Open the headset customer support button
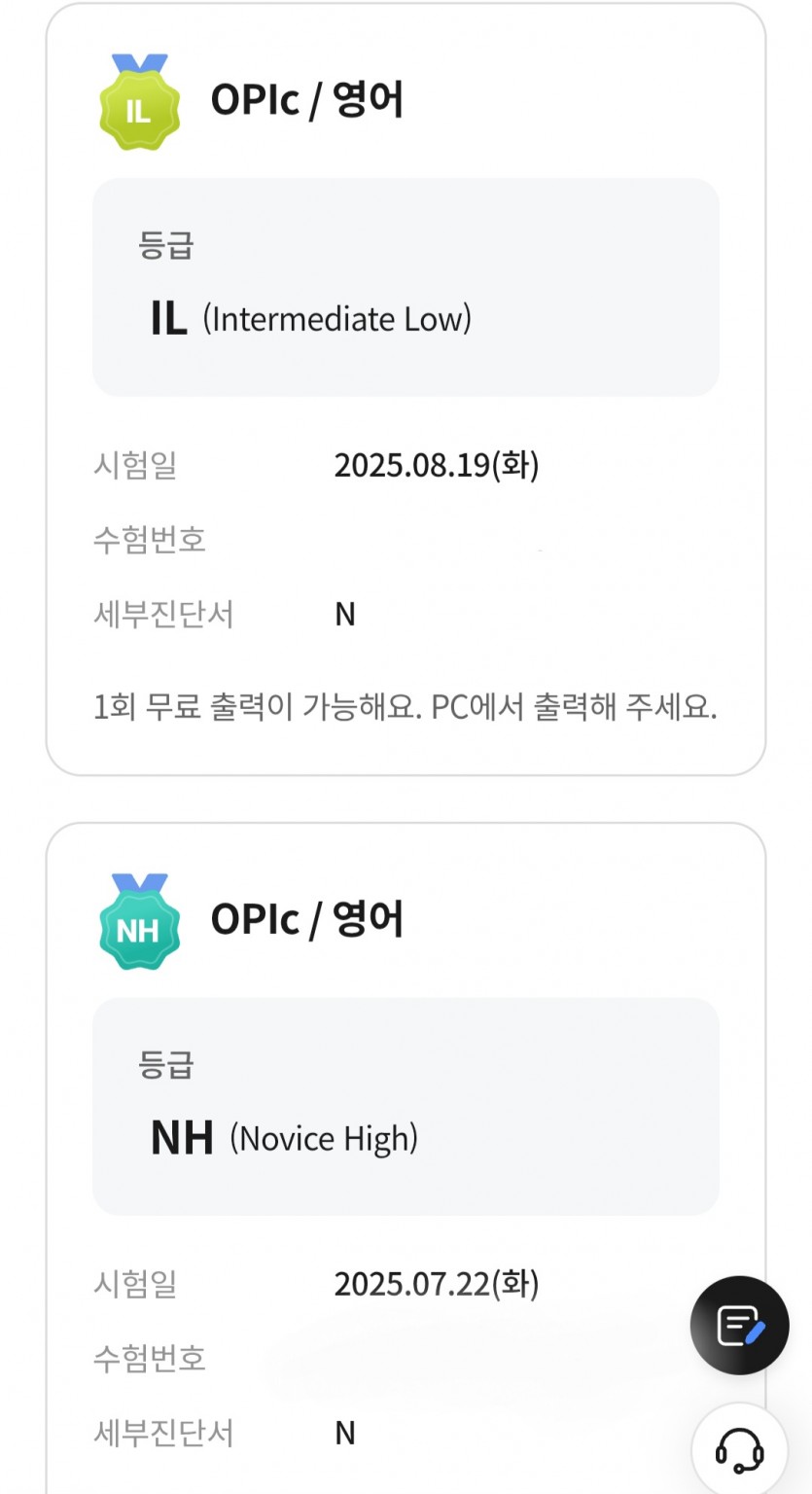Viewport: 812px width, 1494px height. point(739,1451)
